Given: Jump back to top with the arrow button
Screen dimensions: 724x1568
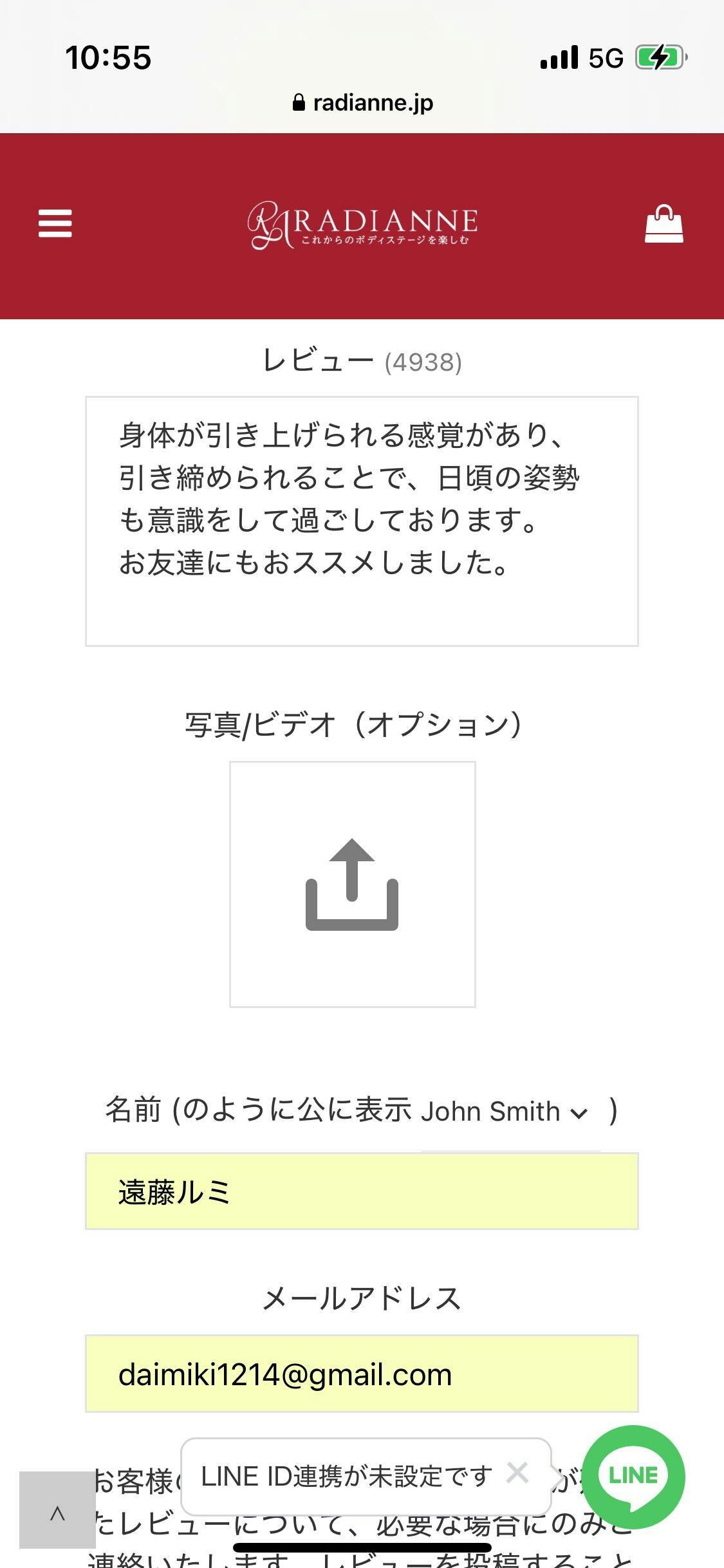Looking at the screenshot, I should click(57, 1509).
